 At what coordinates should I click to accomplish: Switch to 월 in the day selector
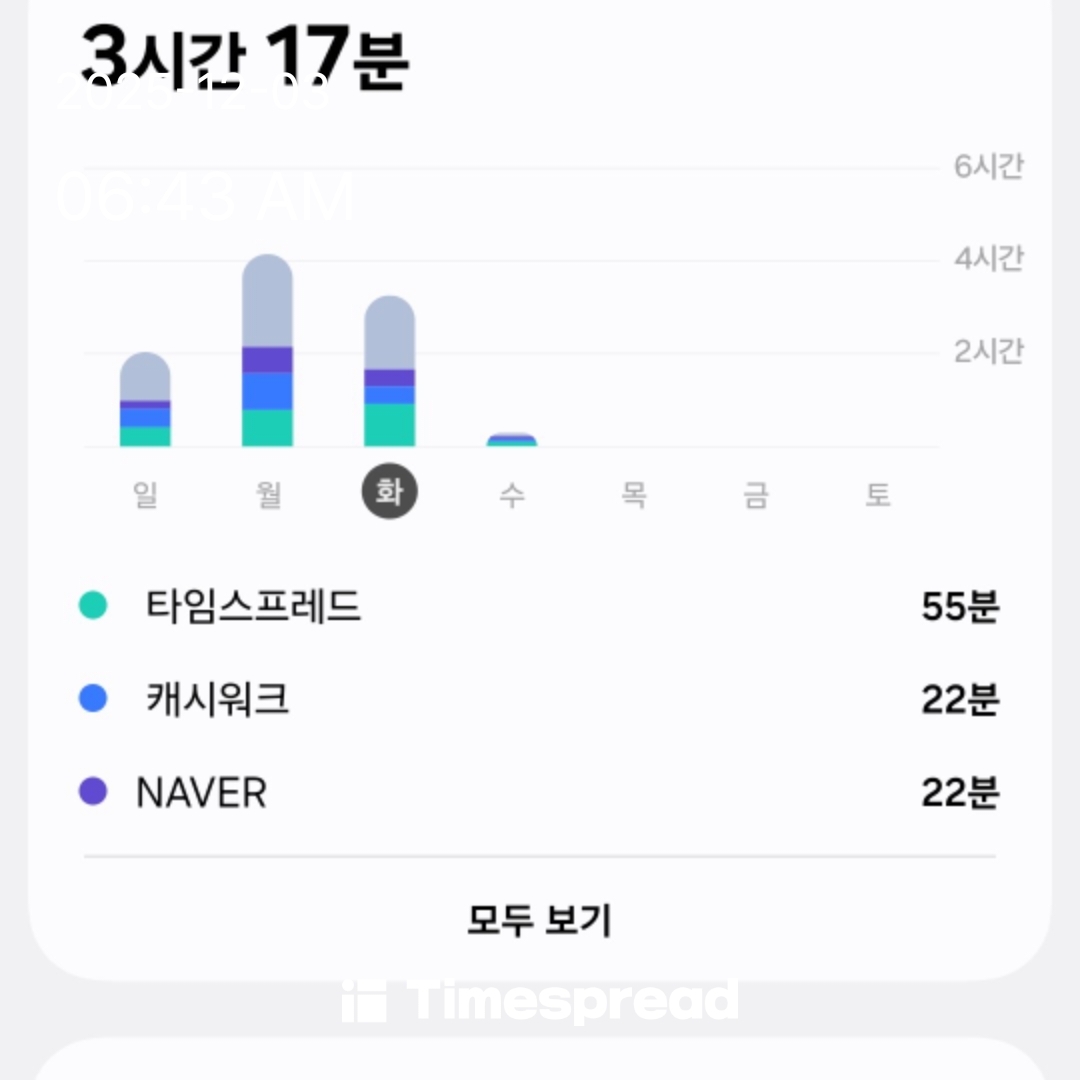coord(268,494)
